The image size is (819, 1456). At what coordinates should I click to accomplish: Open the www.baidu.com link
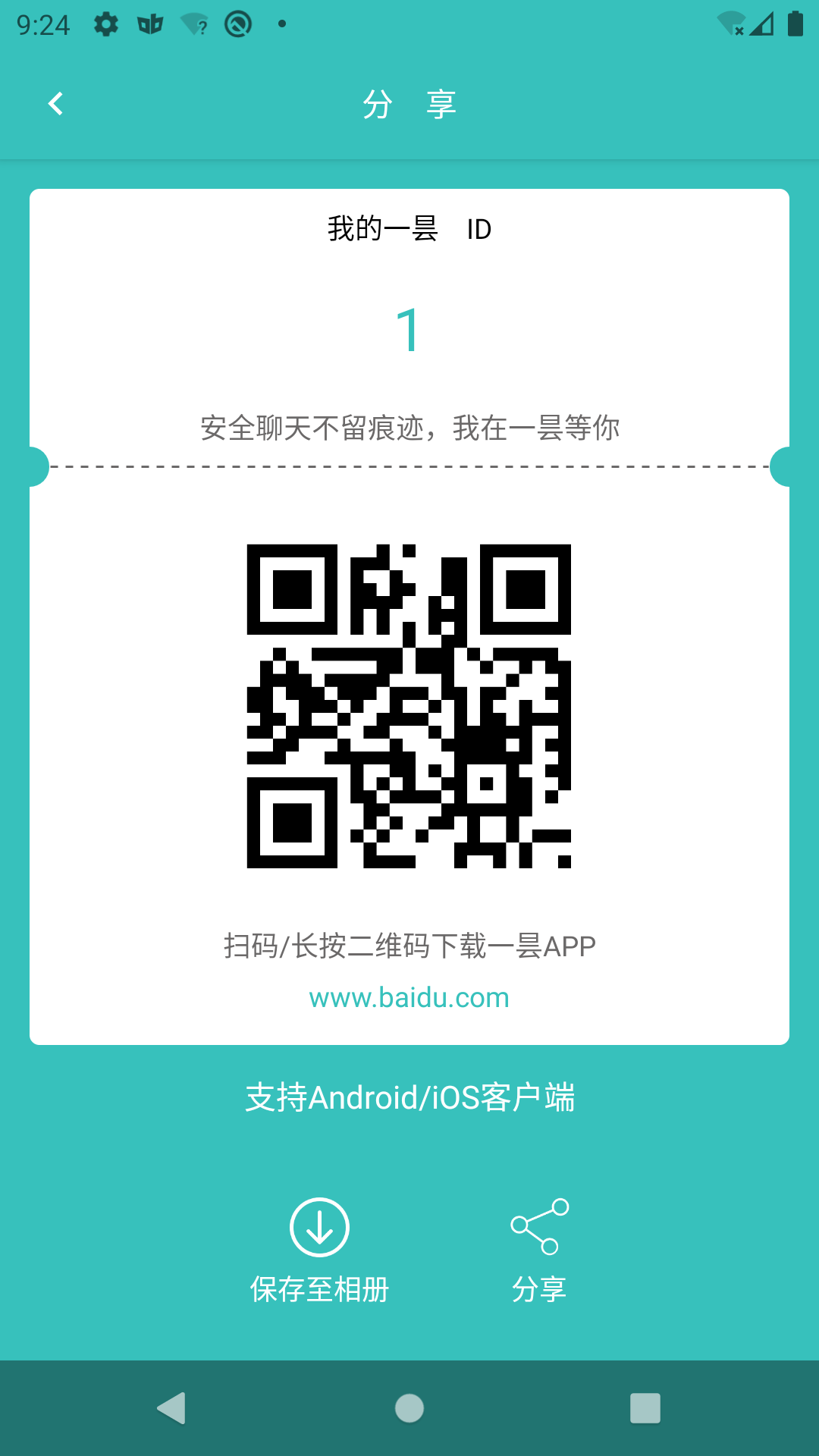point(409,997)
